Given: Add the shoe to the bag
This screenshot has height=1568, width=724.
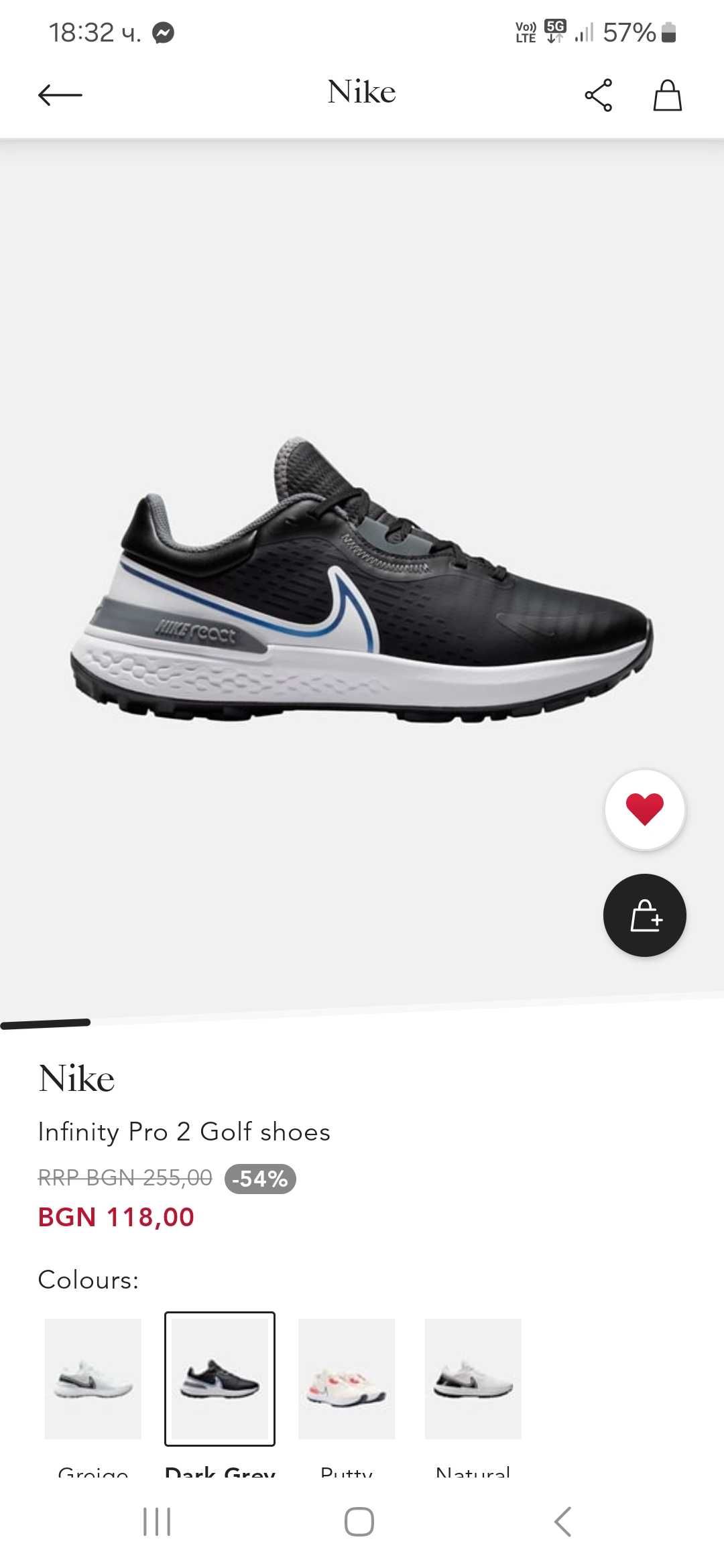Looking at the screenshot, I should point(644,915).
